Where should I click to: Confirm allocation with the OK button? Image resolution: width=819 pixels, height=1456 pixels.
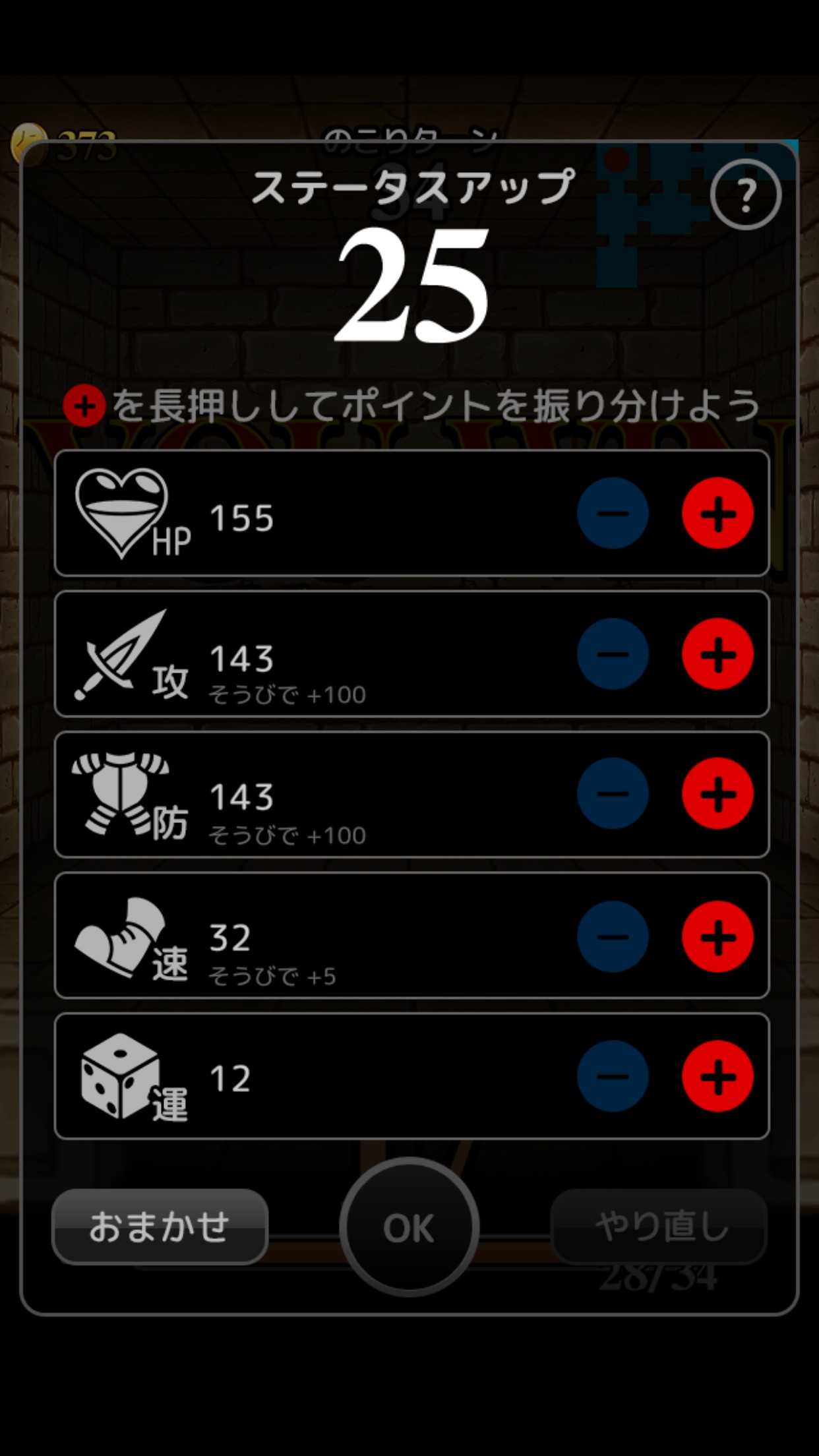click(409, 1227)
